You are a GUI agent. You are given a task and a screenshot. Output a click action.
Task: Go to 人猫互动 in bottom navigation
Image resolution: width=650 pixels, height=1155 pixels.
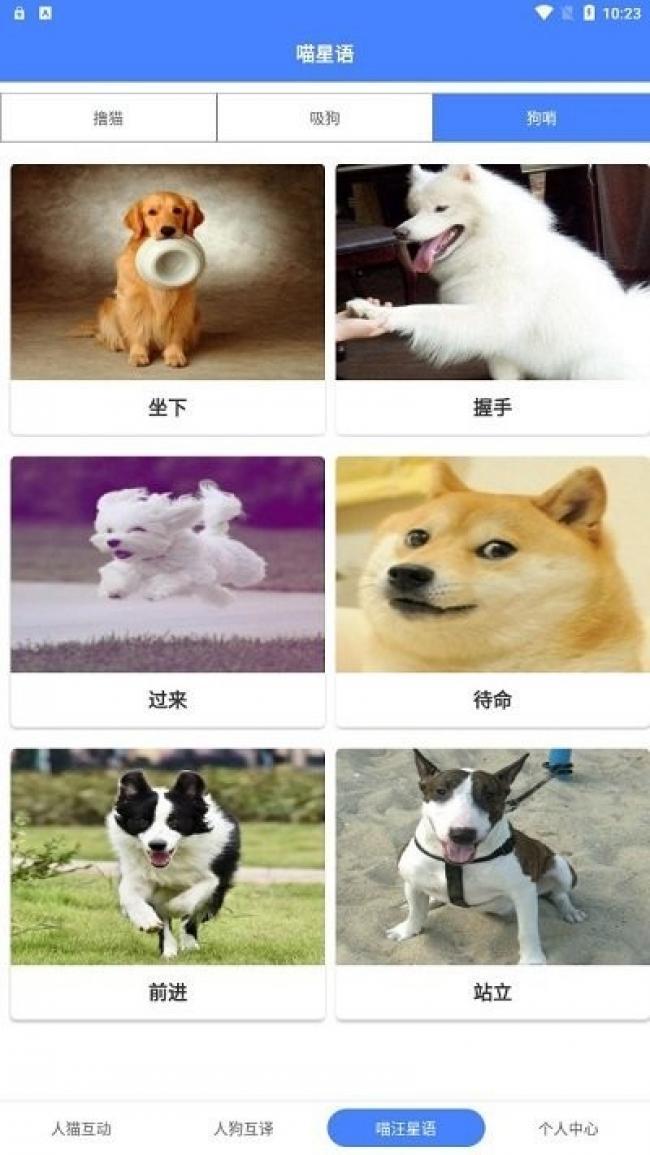pyautogui.click(x=81, y=1128)
